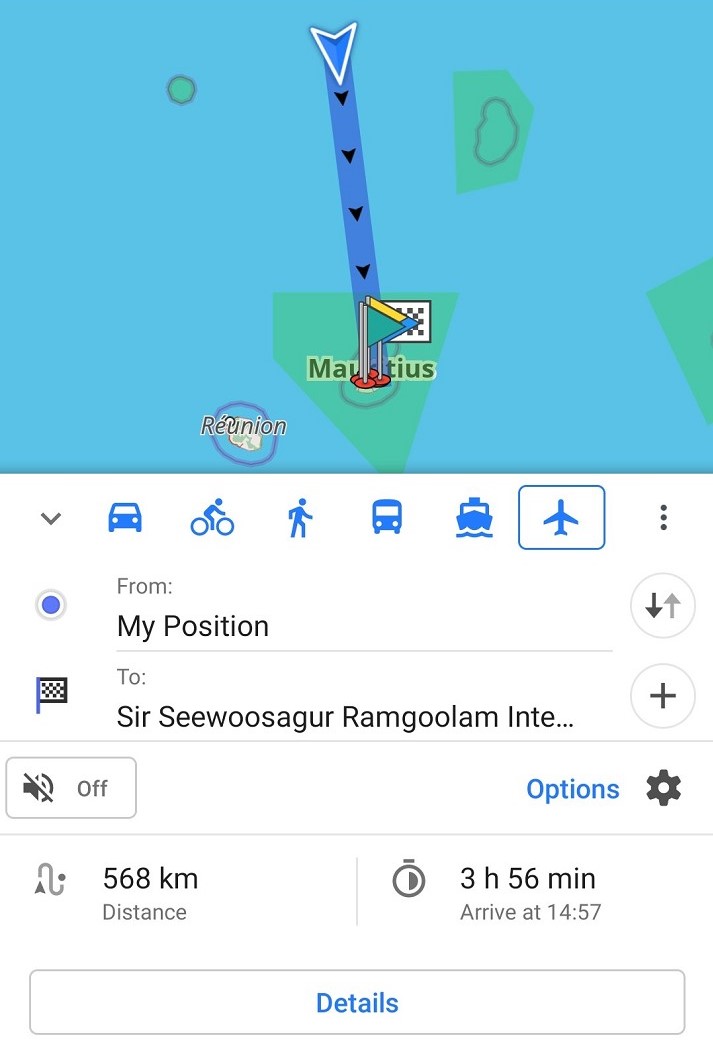The height and width of the screenshot is (1040, 713).
Task: Choose pedestrian walking mode
Action: point(299,518)
